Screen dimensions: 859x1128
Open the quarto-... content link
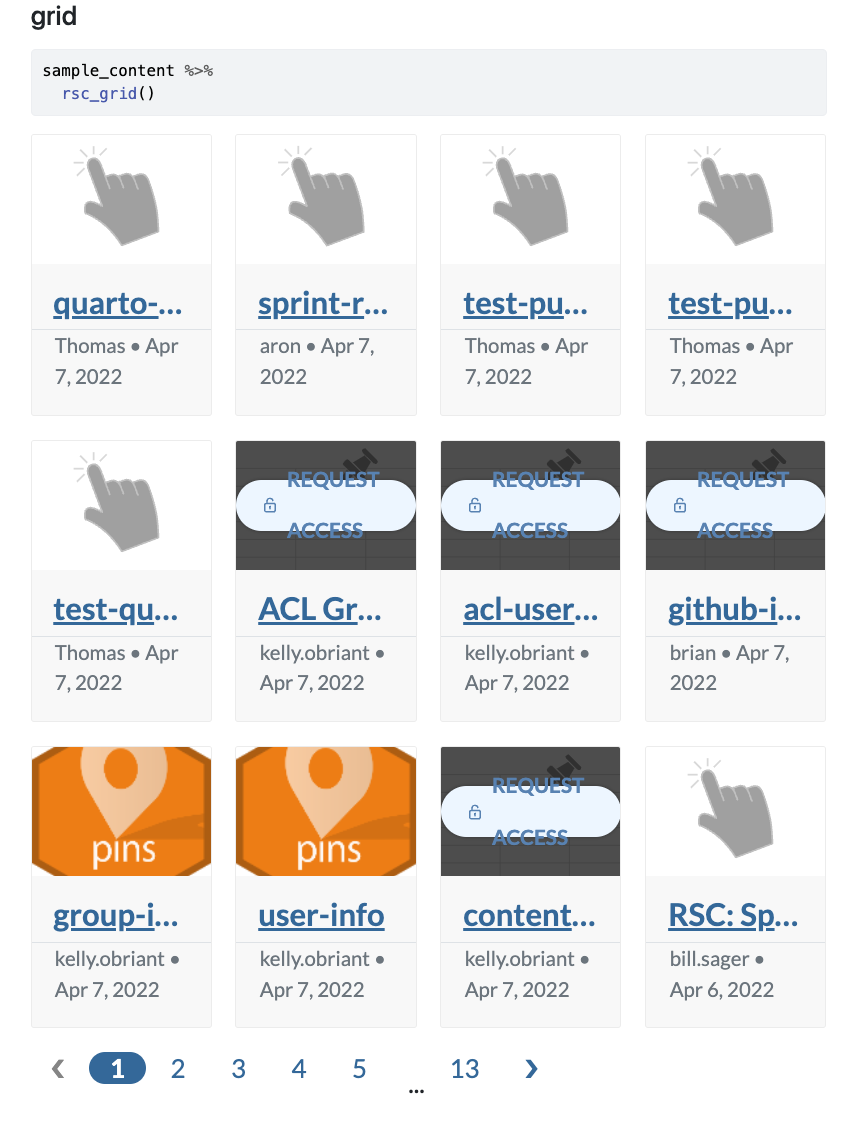[117, 304]
